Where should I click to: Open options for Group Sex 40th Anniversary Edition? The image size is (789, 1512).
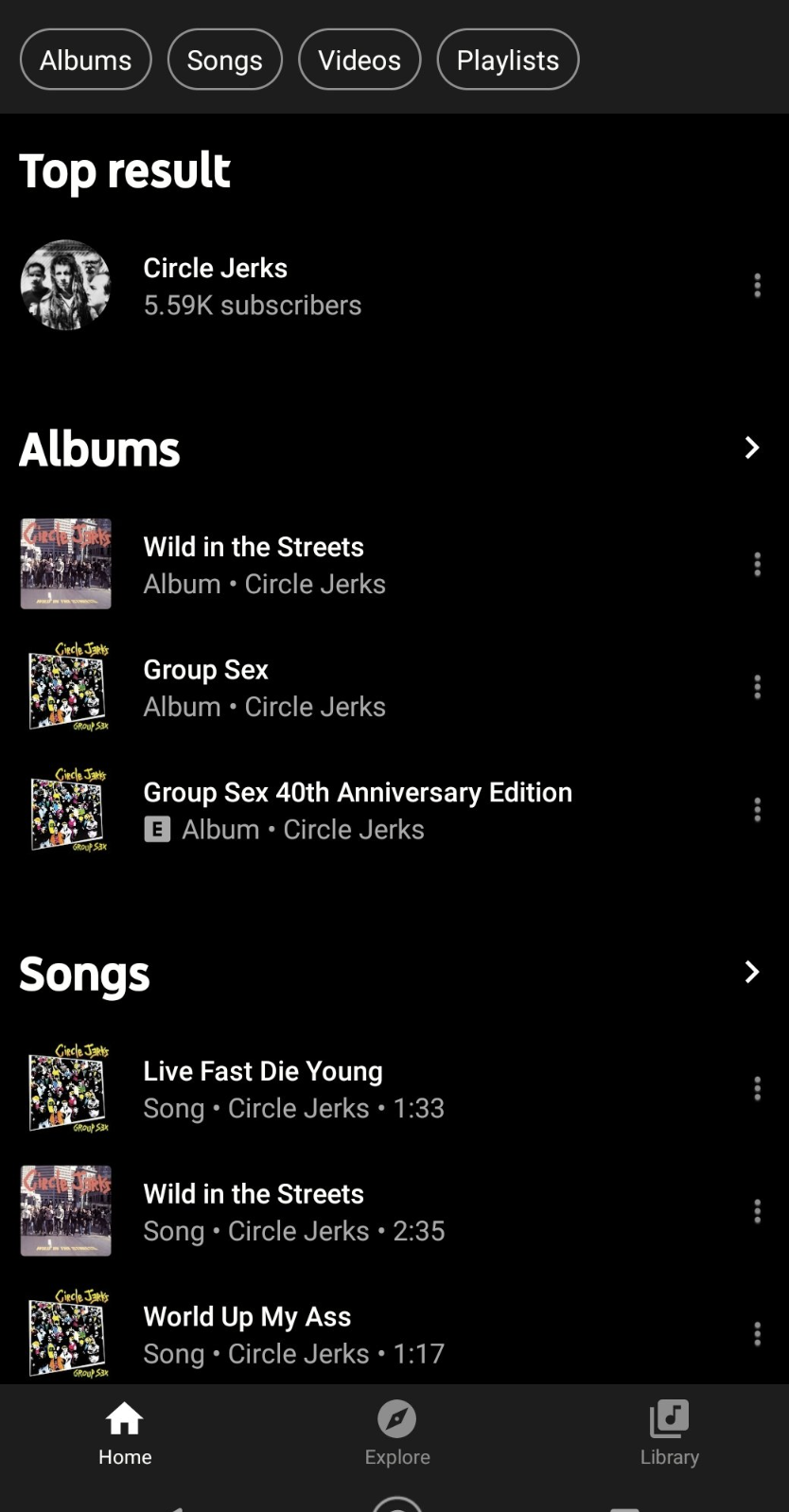coord(757,809)
